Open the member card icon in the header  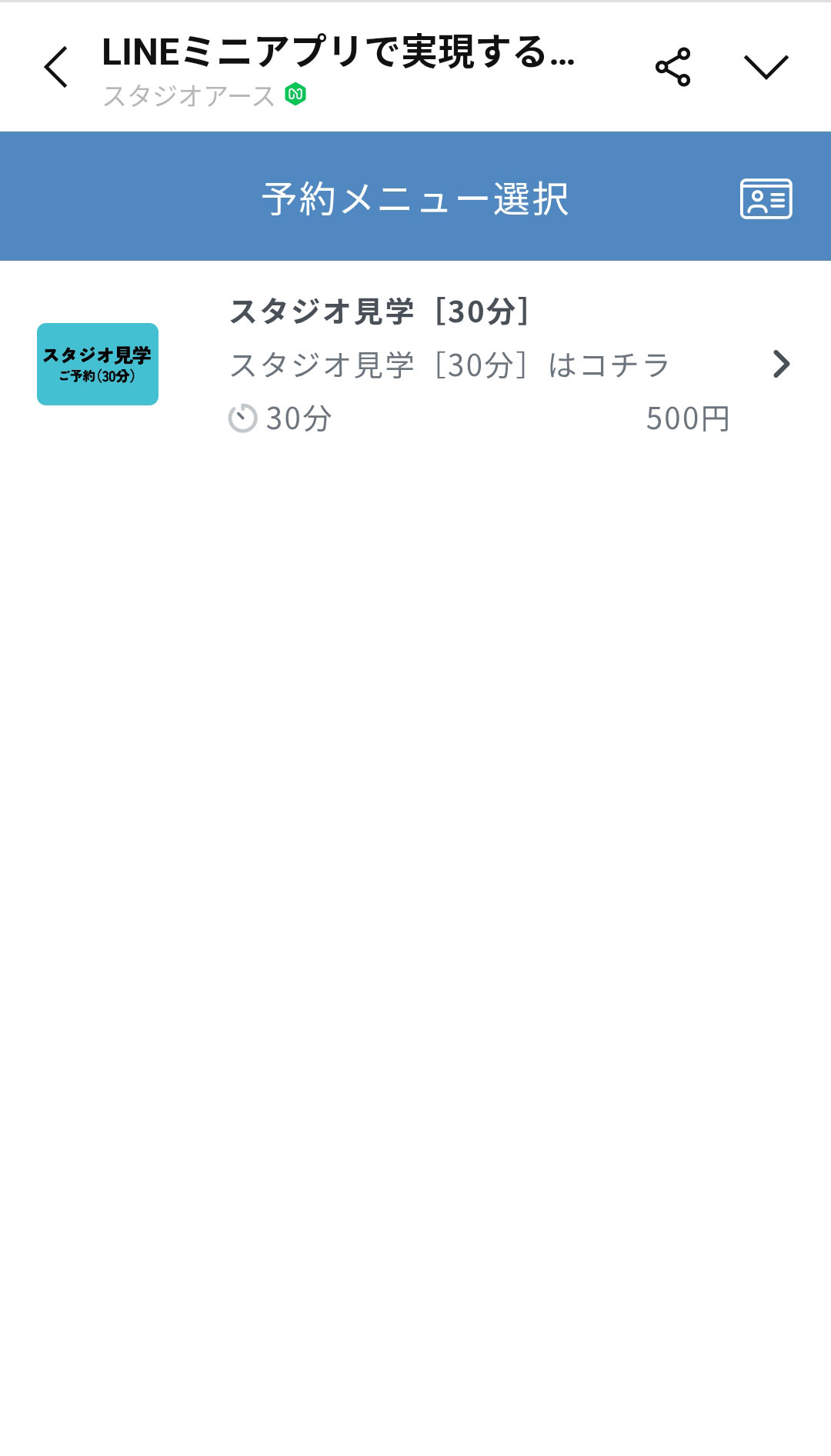coord(766,198)
